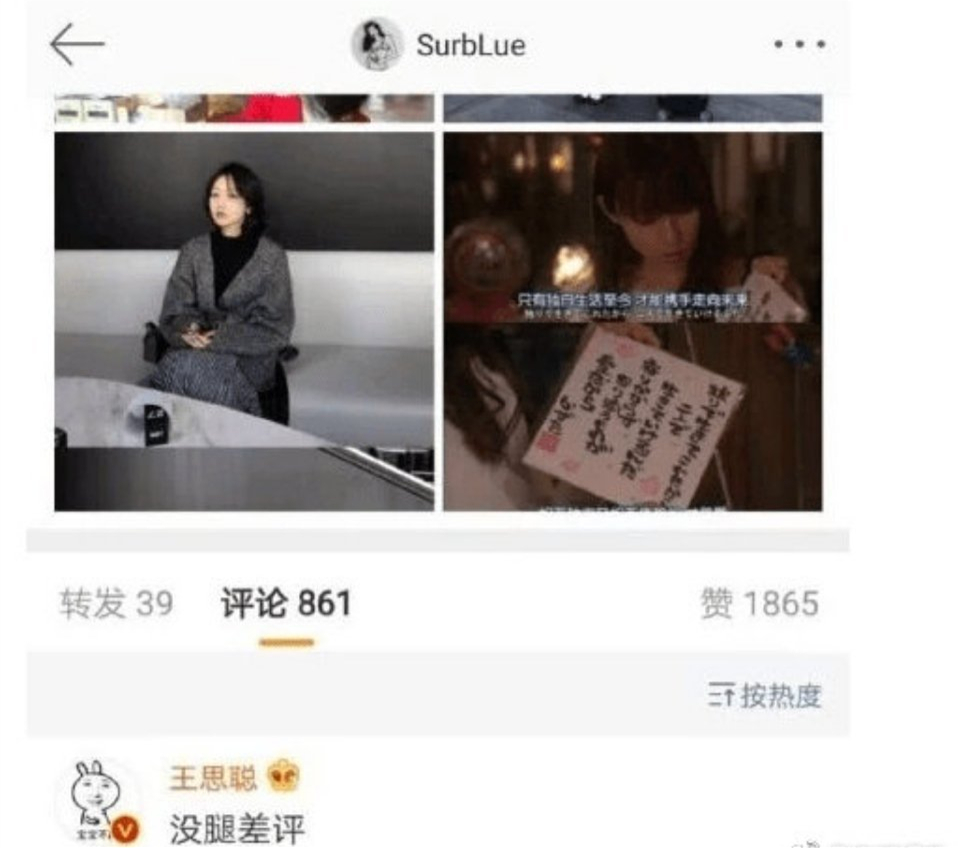Switch to the 转发 39 tab
Screen dimensions: 959x848
(116, 604)
